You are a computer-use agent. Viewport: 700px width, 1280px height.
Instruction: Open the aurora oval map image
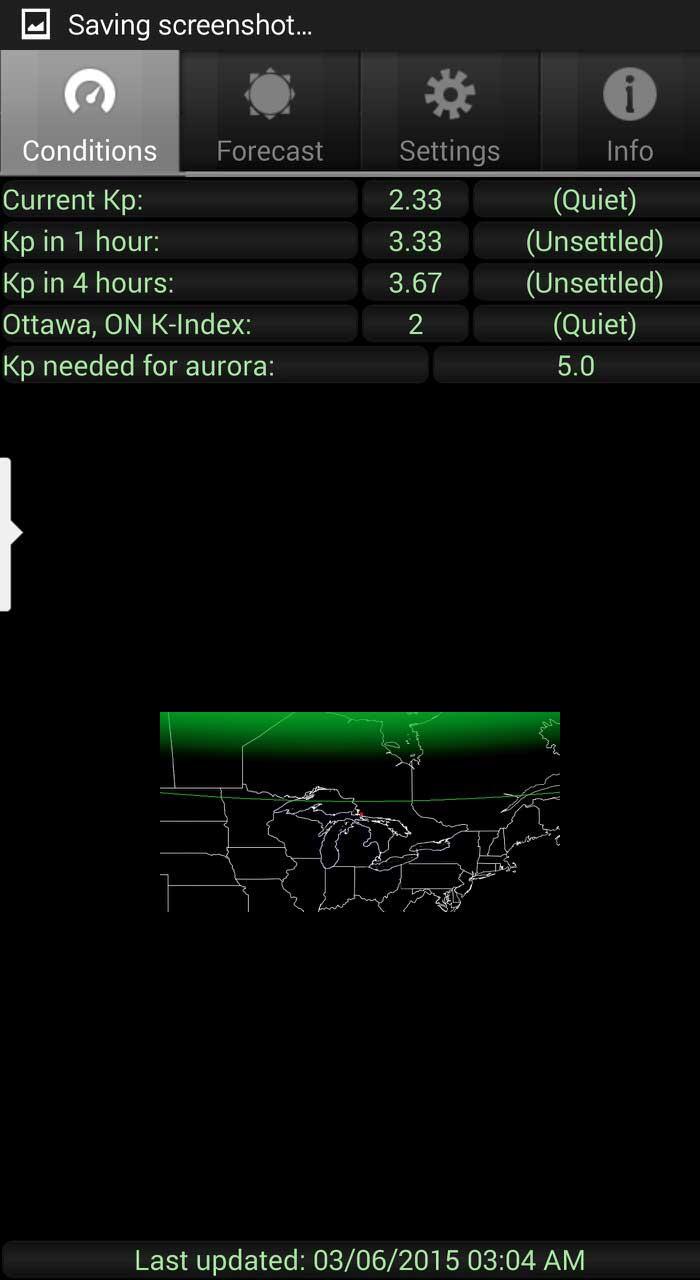click(x=360, y=811)
